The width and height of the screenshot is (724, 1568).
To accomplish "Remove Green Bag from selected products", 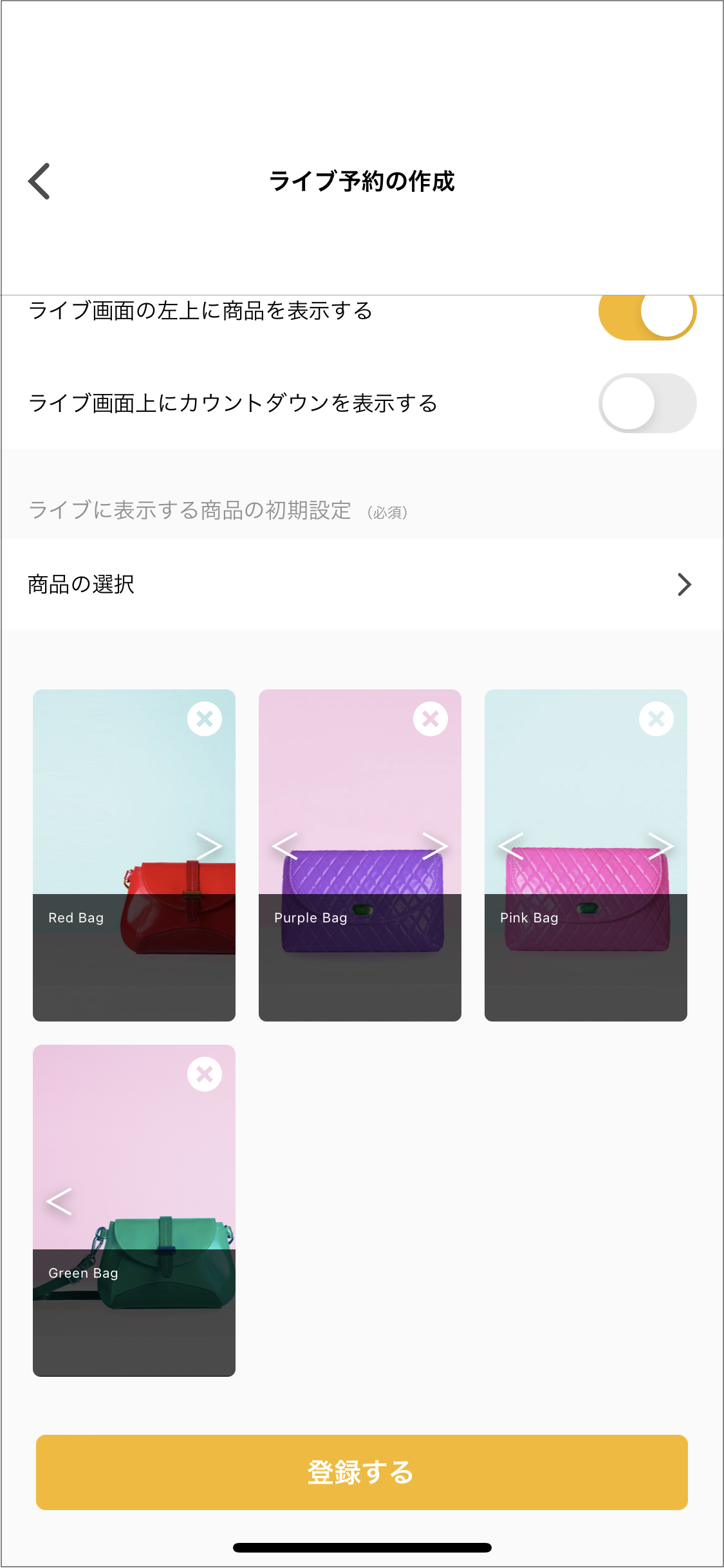I will (x=205, y=1074).
